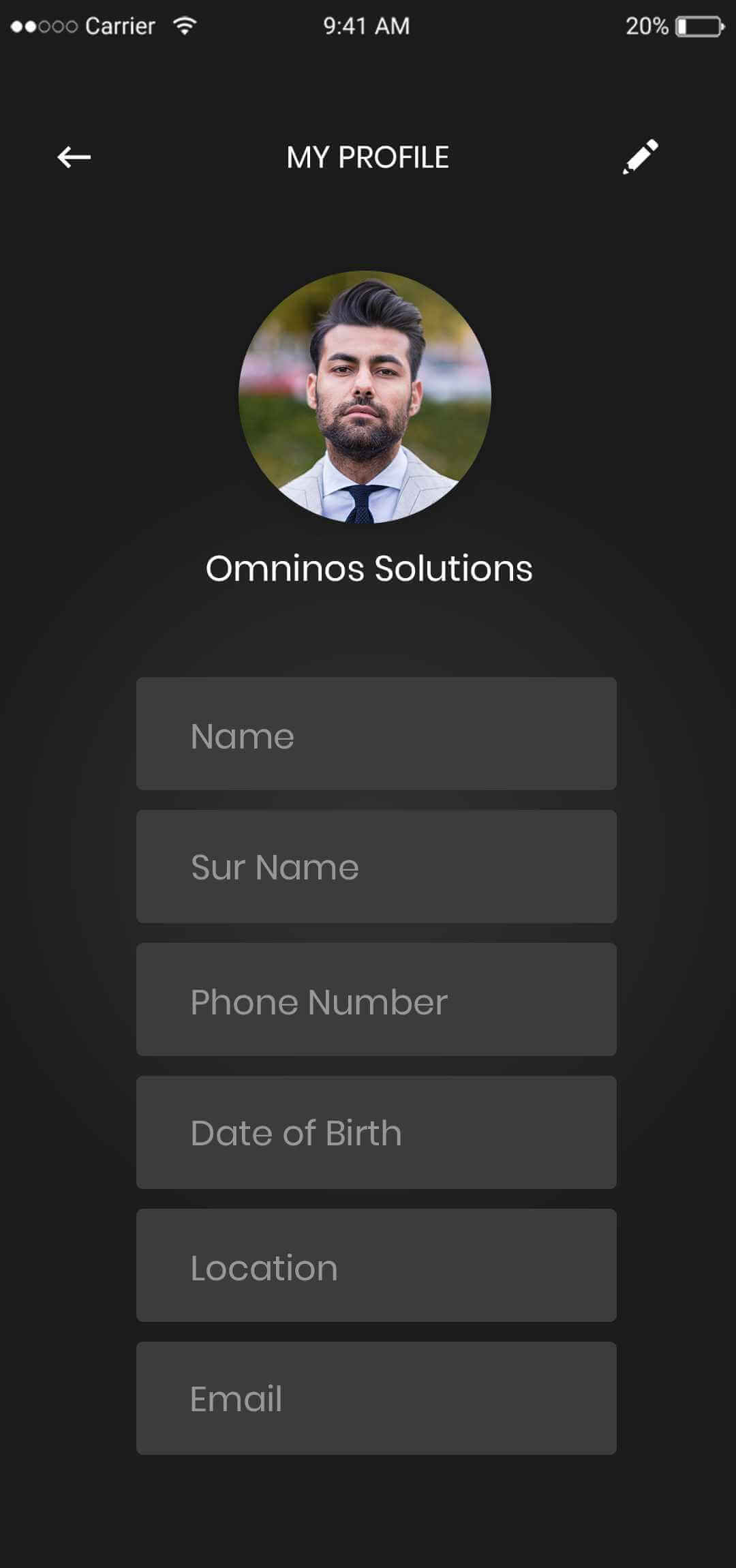Select the Sur Name field
The width and height of the screenshot is (736, 1568).
coord(376,866)
